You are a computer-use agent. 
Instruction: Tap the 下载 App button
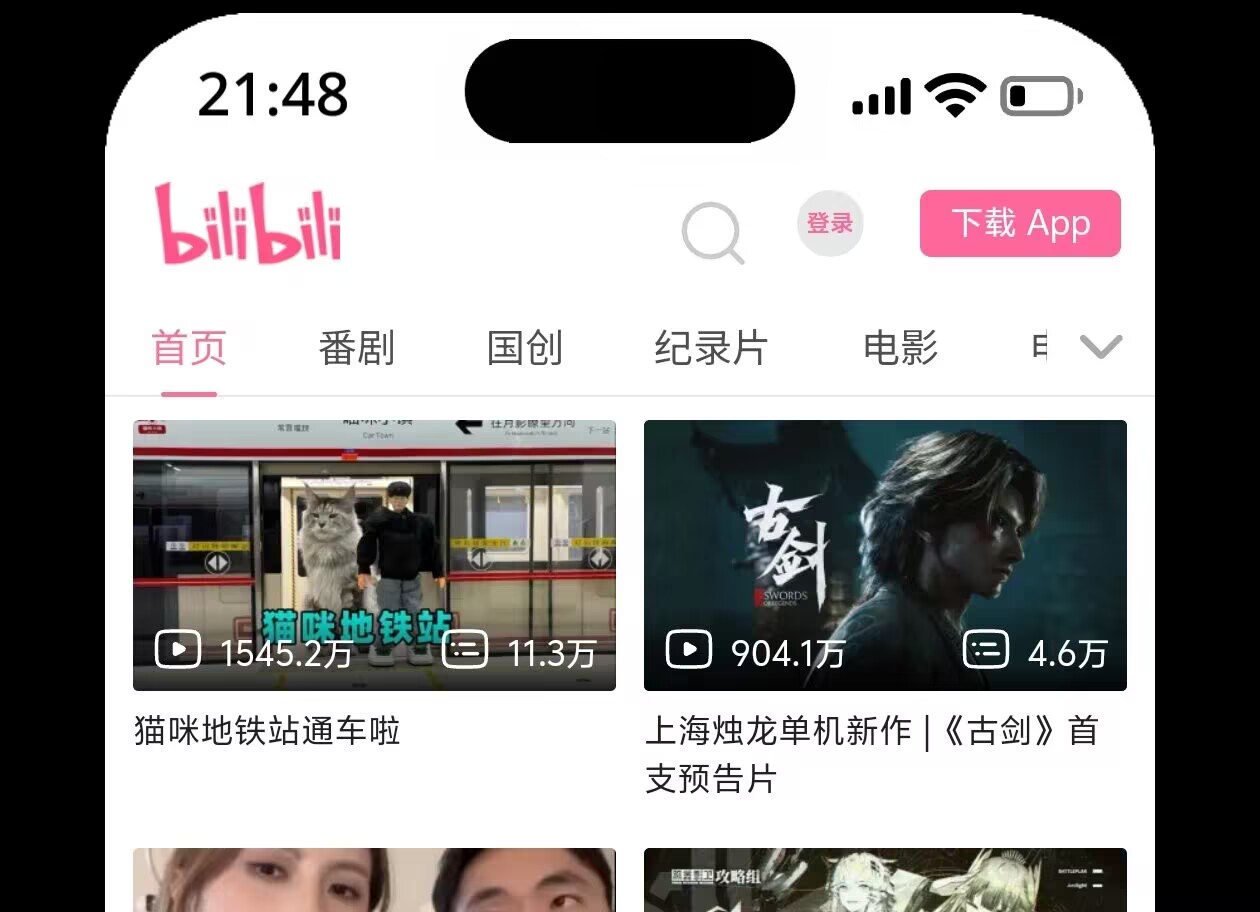click(1019, 223)
